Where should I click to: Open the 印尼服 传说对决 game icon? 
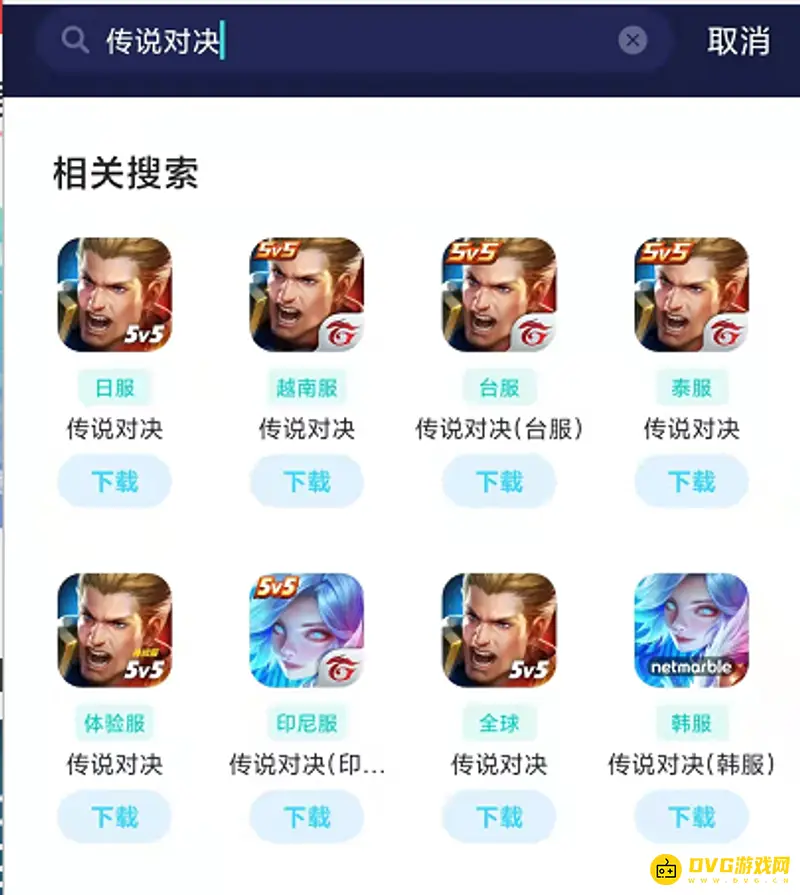pyautogui.click(x=306, y=630)
